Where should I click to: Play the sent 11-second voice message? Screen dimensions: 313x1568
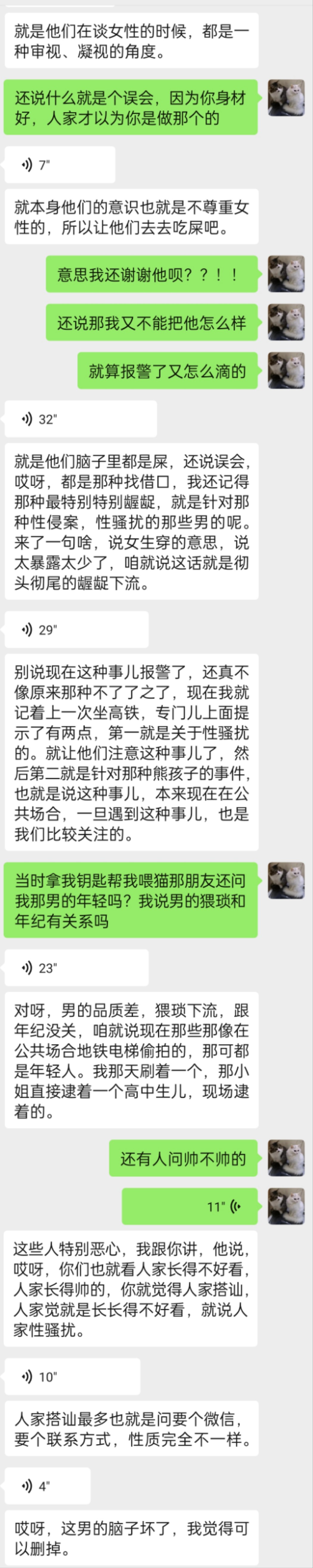(190, 1206)
